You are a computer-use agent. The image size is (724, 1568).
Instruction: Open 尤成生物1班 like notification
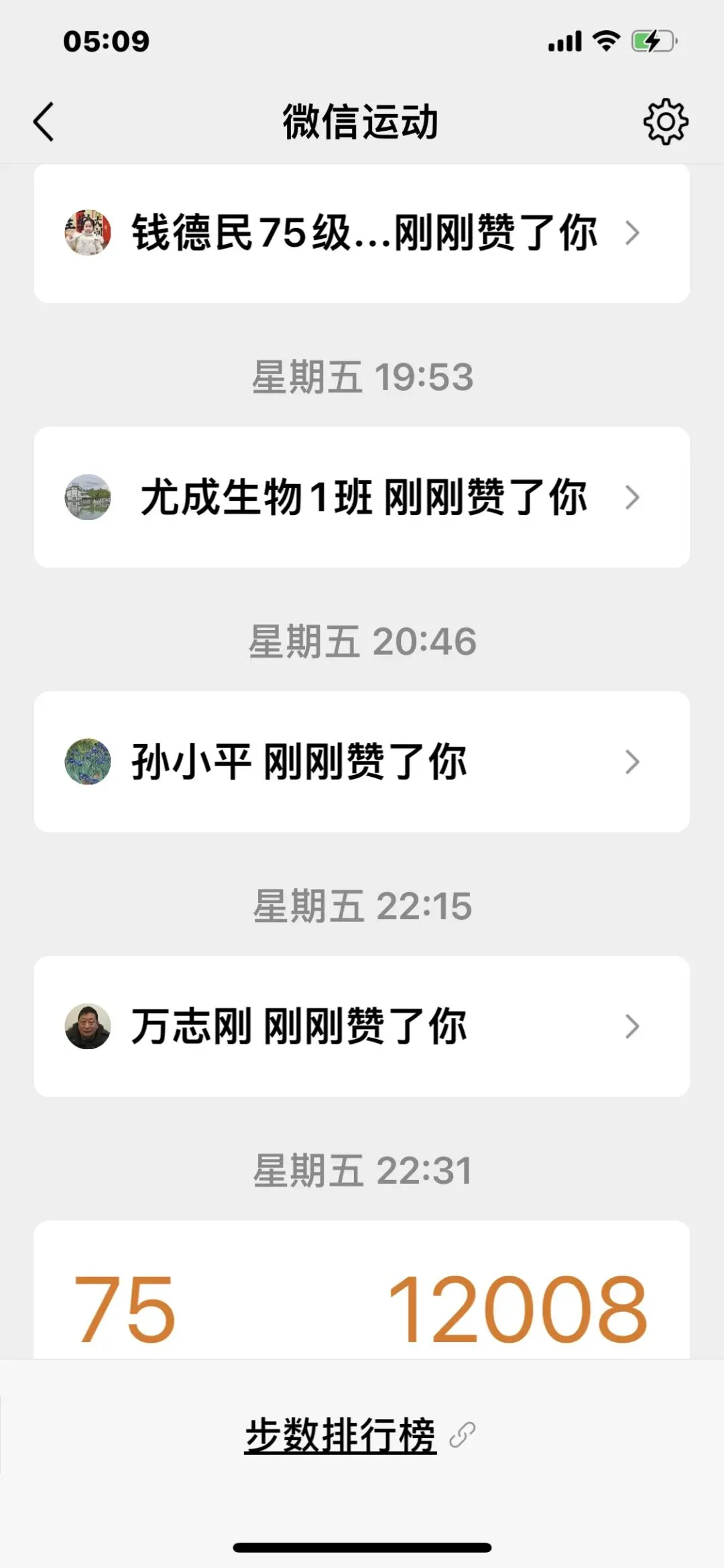click(x=362, y=497)
